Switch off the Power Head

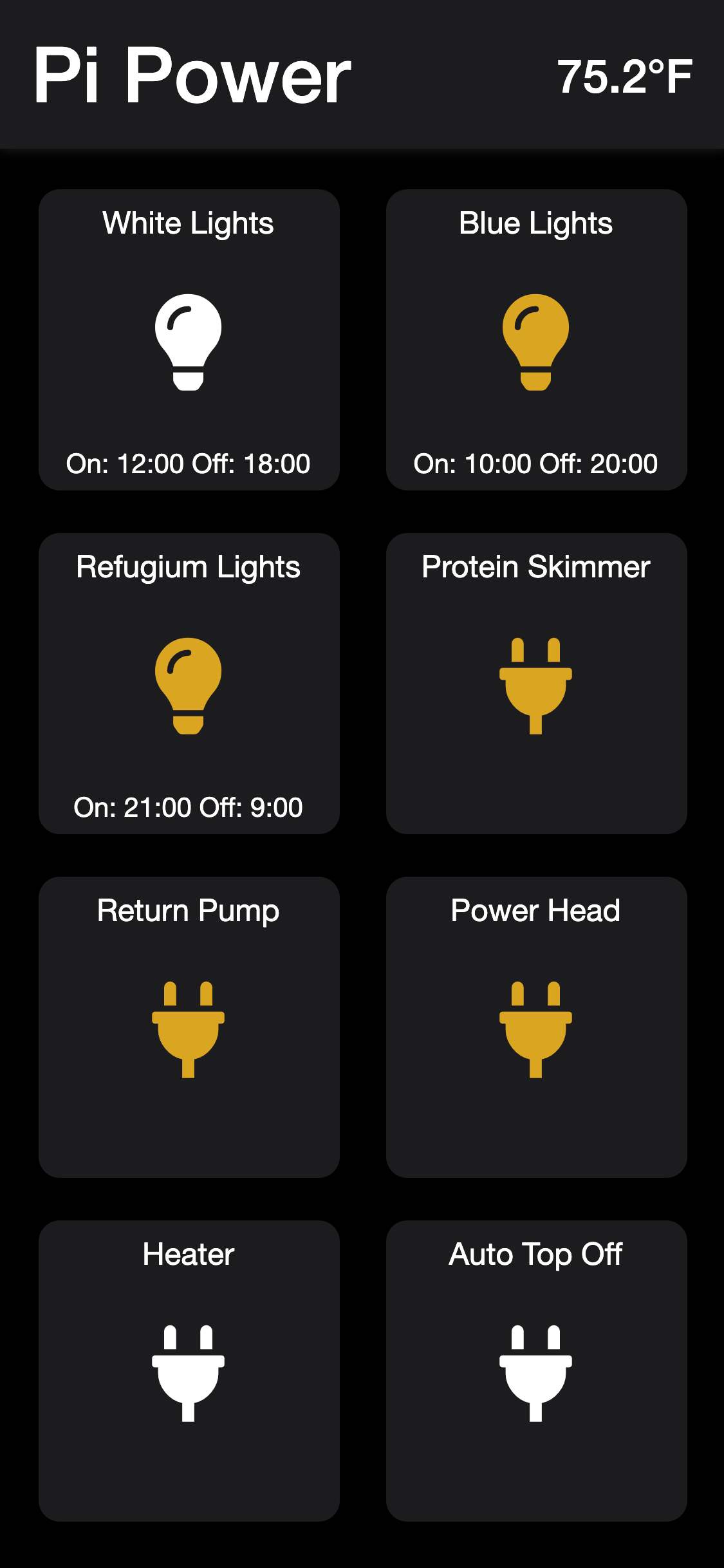point(536,1029)
